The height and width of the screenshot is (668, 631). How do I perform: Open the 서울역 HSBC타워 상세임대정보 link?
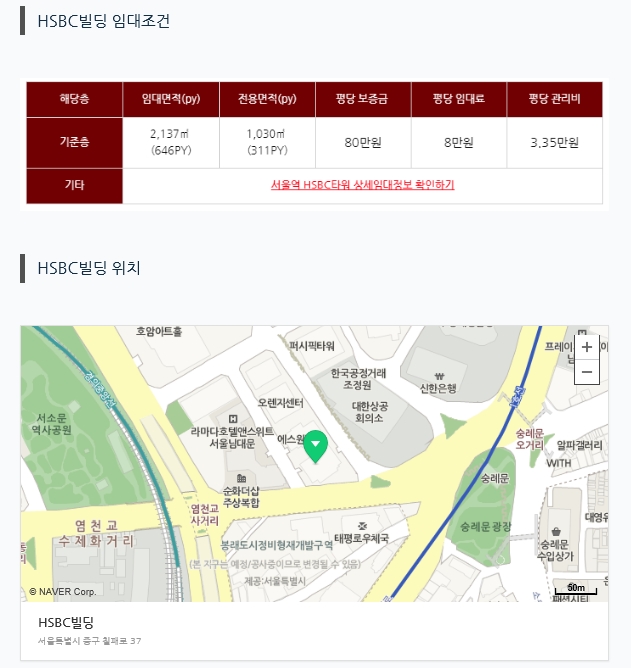363,185
